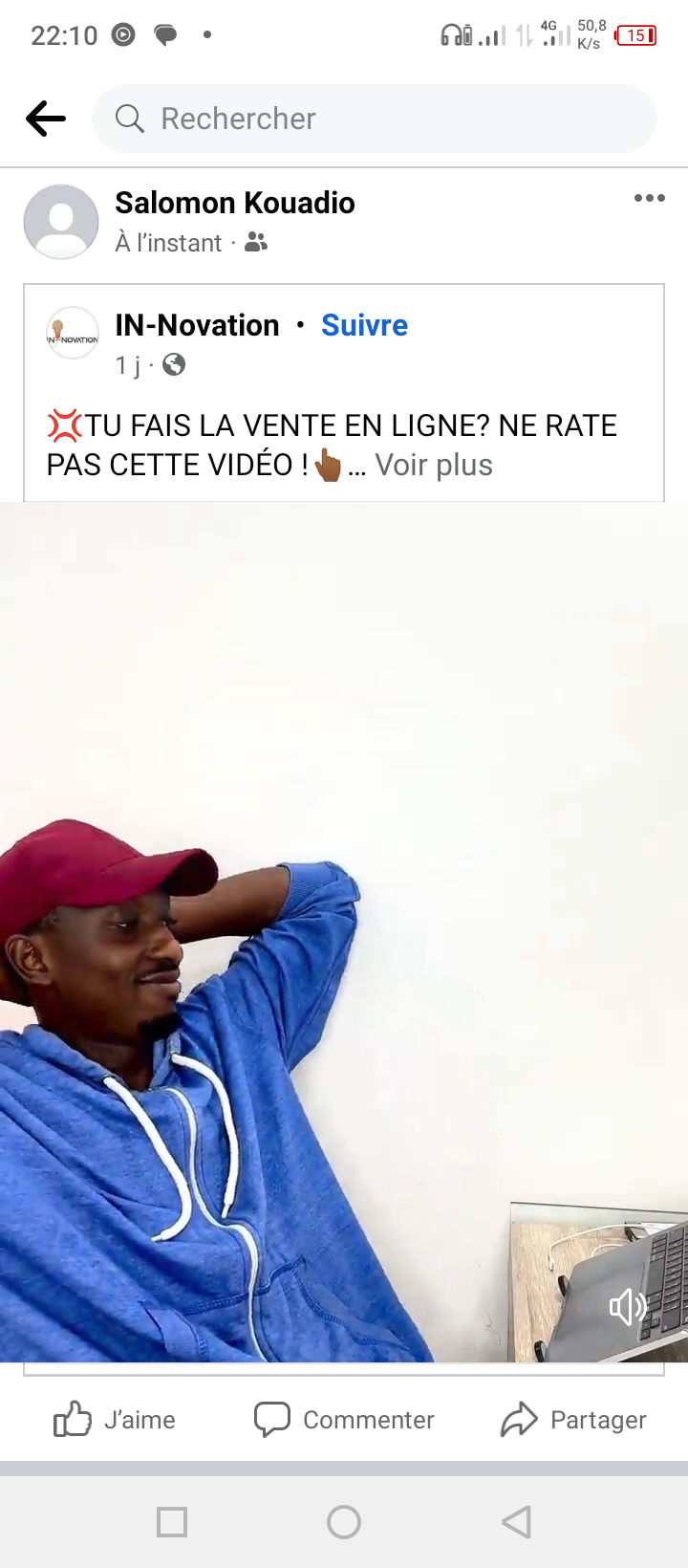Open the three-dot post options menu
The width and height of the screenshot is (688, 1568).
point(650,198)
